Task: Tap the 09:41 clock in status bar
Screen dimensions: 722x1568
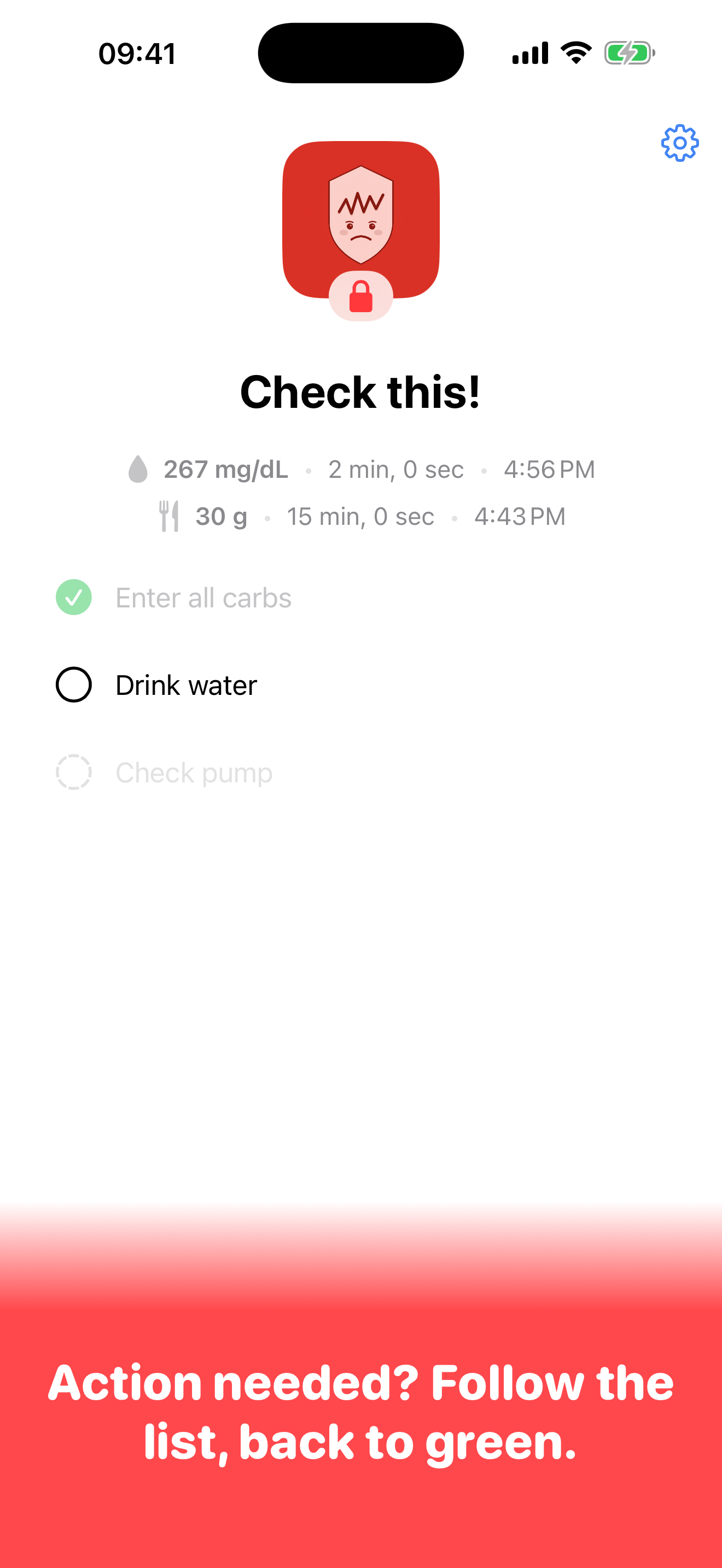Action: point(137,54)
